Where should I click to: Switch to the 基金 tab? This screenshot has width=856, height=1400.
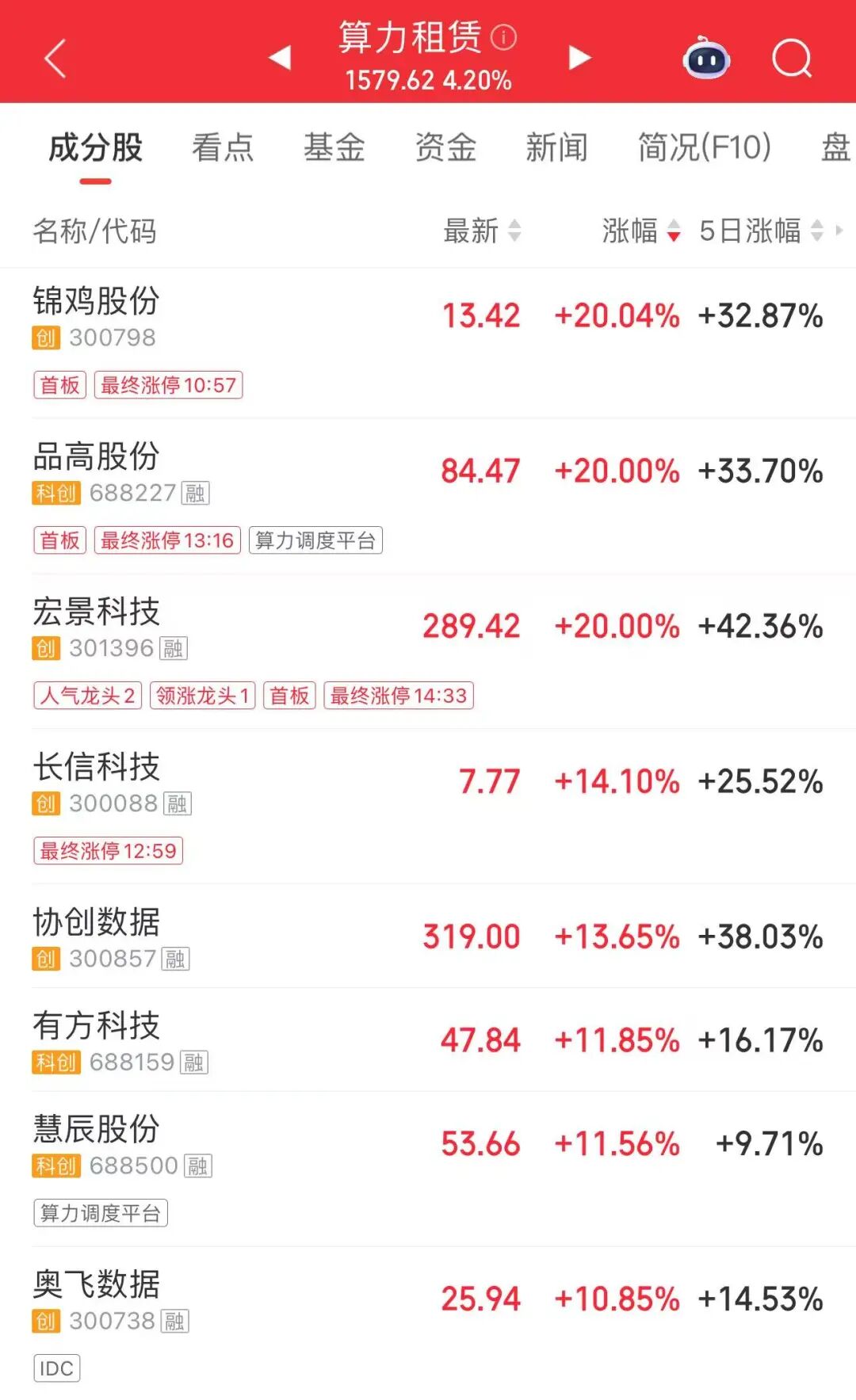[x=334, y=149]
